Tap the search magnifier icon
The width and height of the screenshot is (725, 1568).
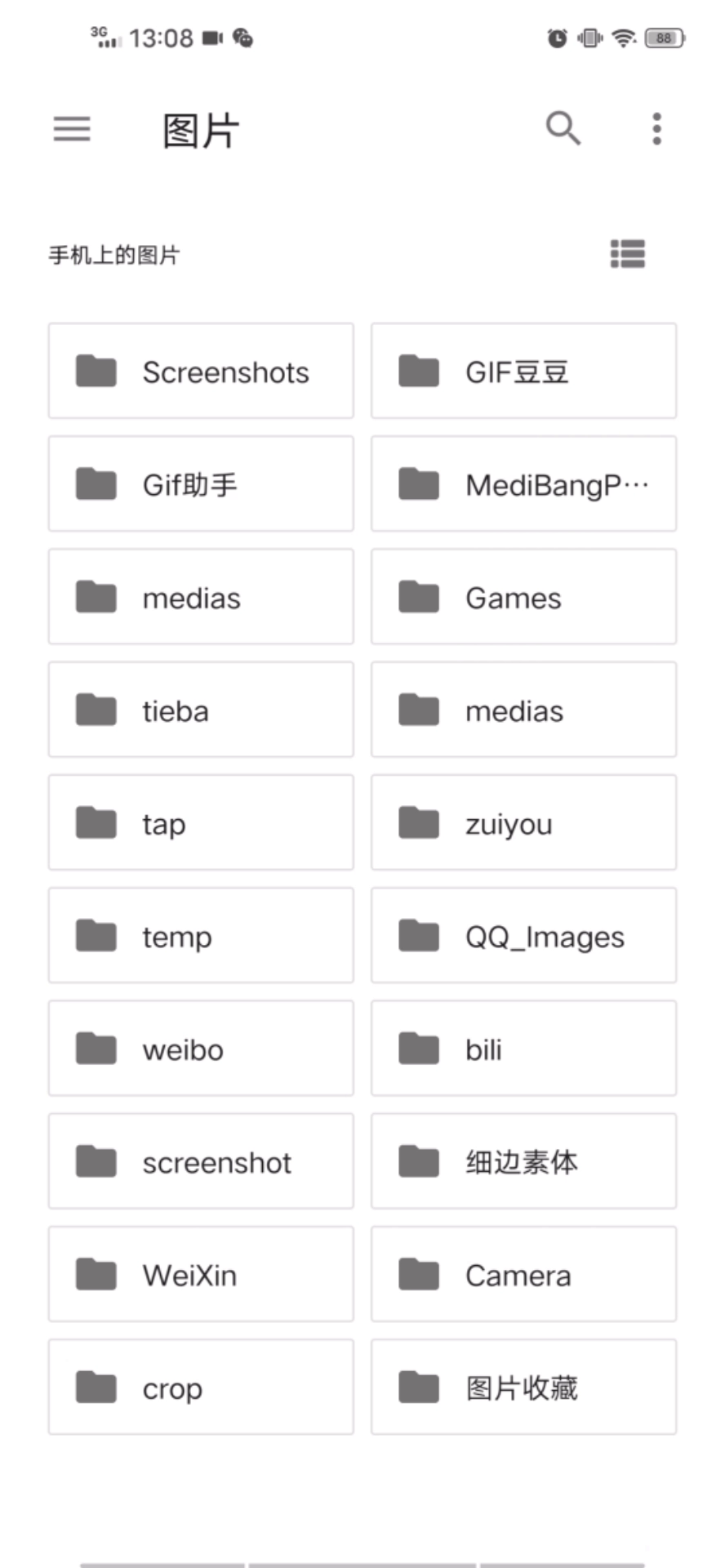click(x=563, y=128)
